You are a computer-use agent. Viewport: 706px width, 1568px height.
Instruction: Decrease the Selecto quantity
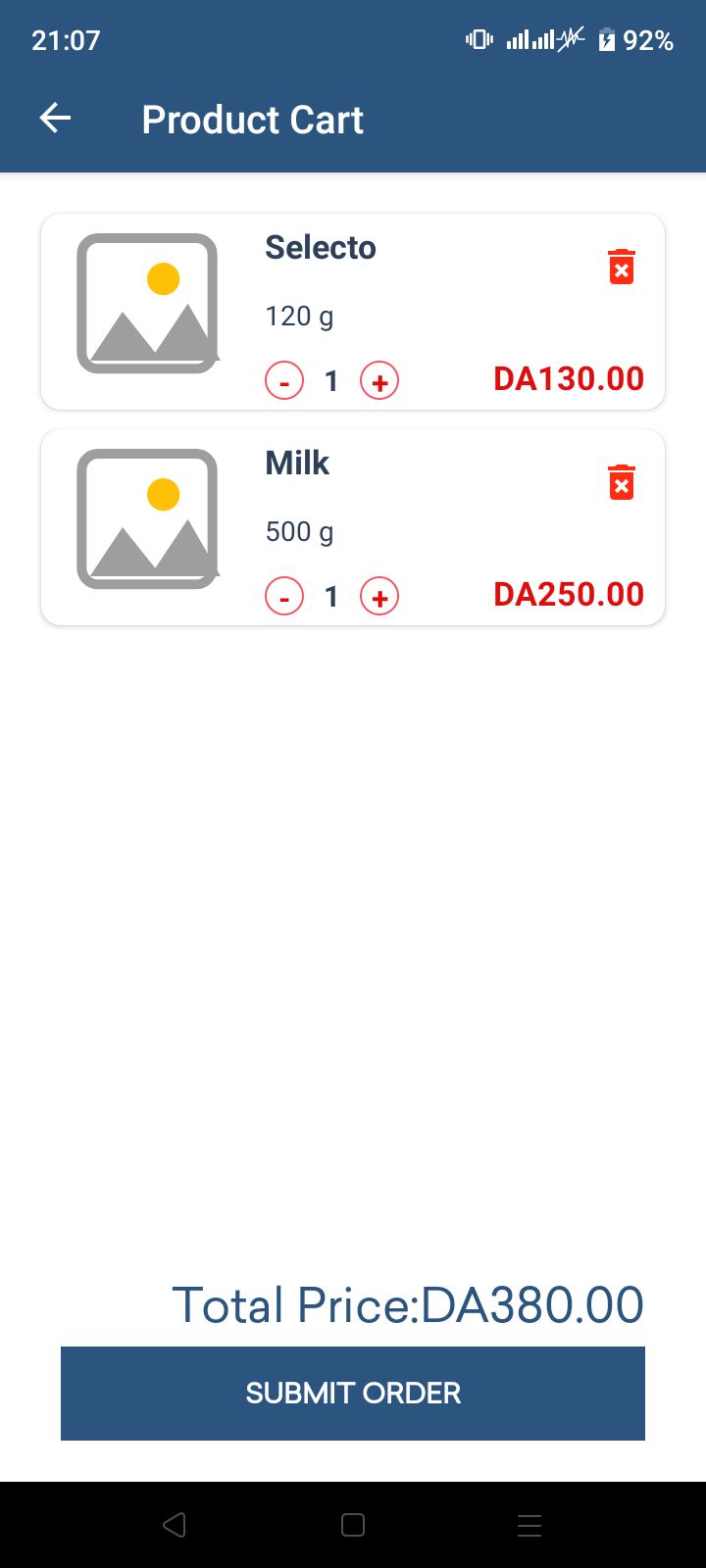point(284,380)
